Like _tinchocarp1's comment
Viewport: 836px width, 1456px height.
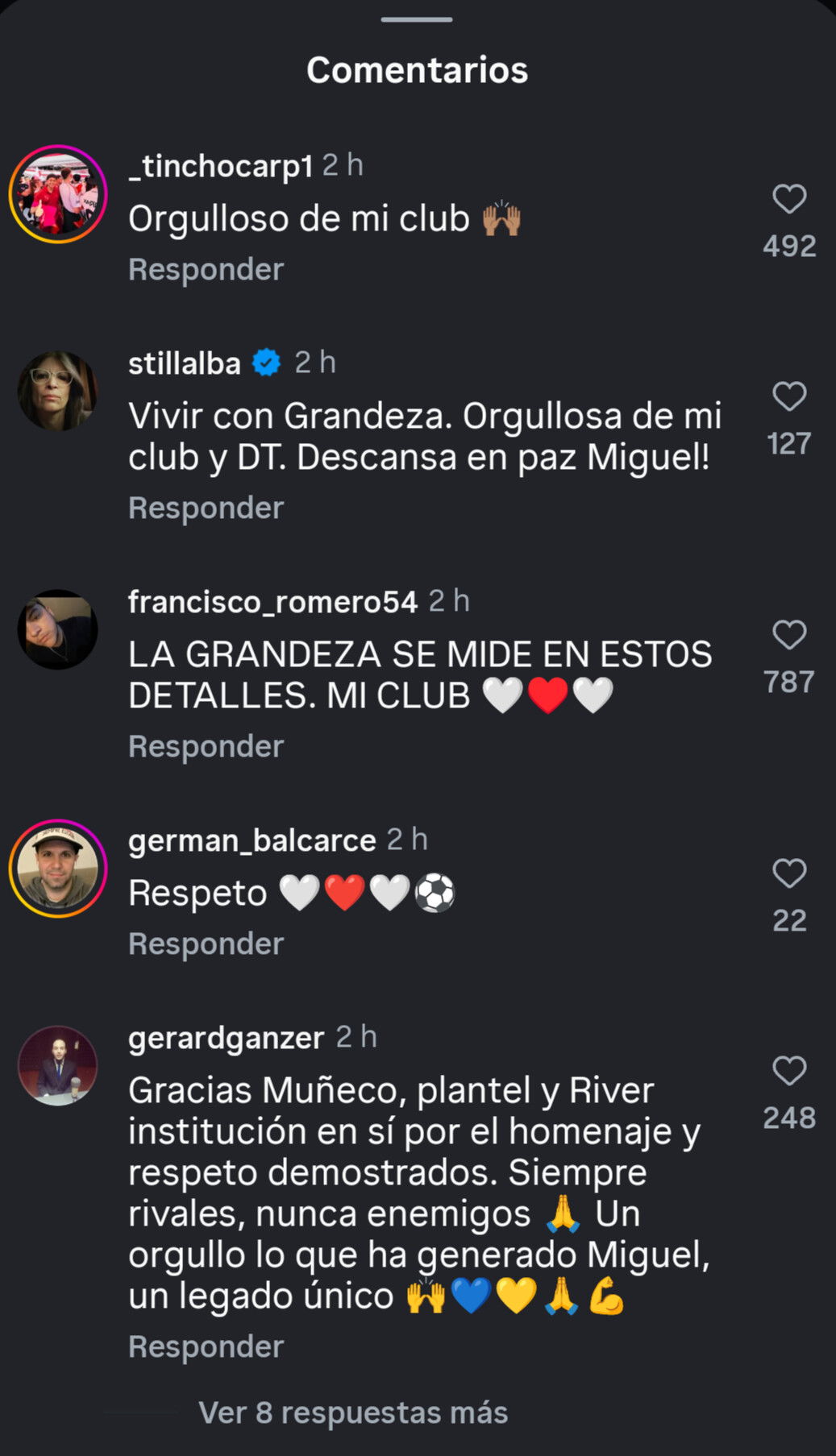(789, 199)
